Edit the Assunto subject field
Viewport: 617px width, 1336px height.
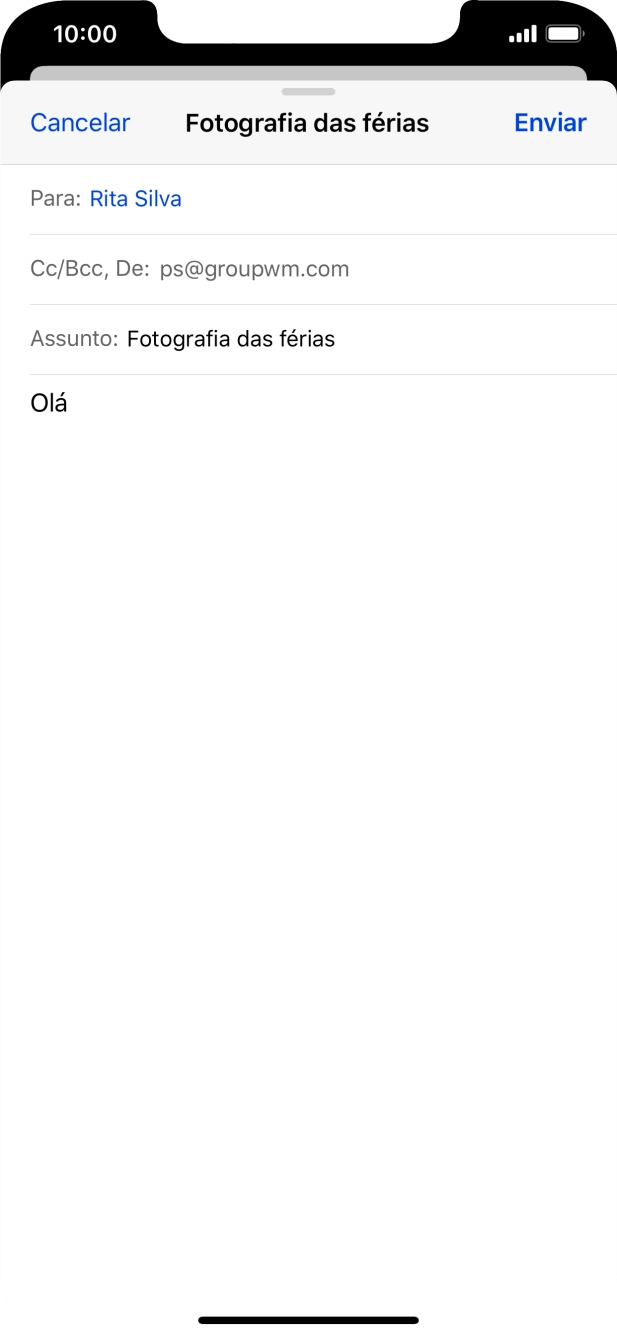(231, 339)
